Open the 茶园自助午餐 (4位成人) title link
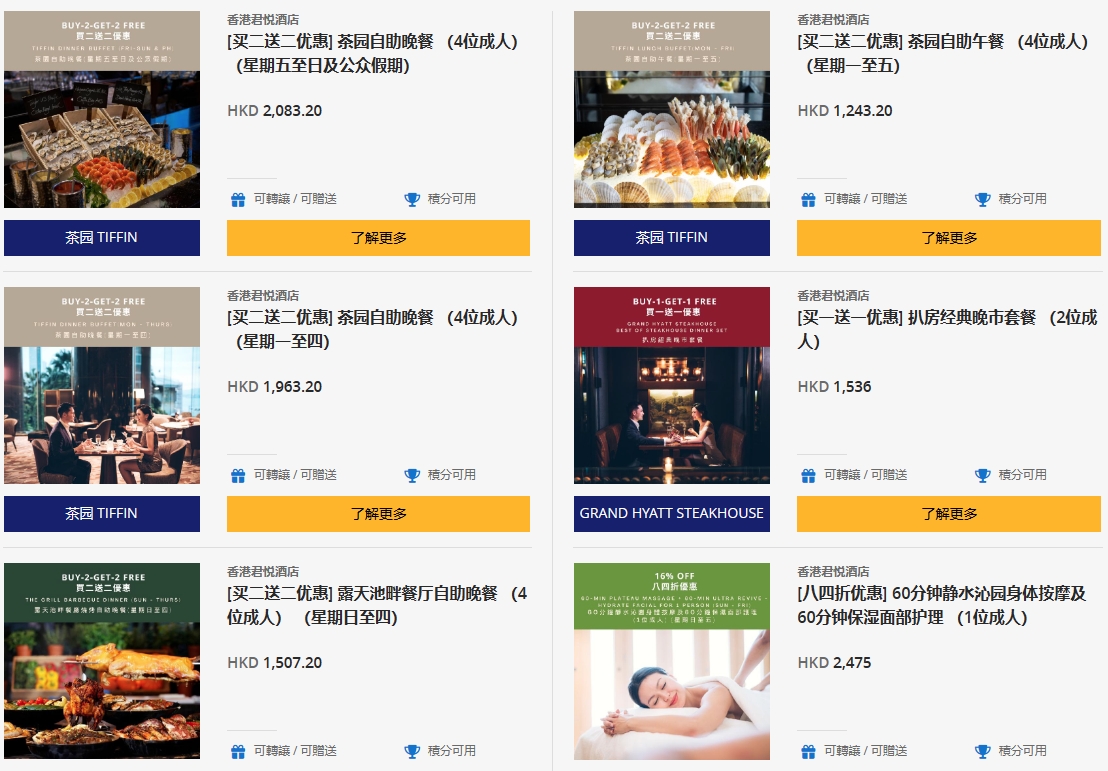Image resolution: width=1108 pixels, height=771 pixels. pyautogui.click(x=942, y=53)
